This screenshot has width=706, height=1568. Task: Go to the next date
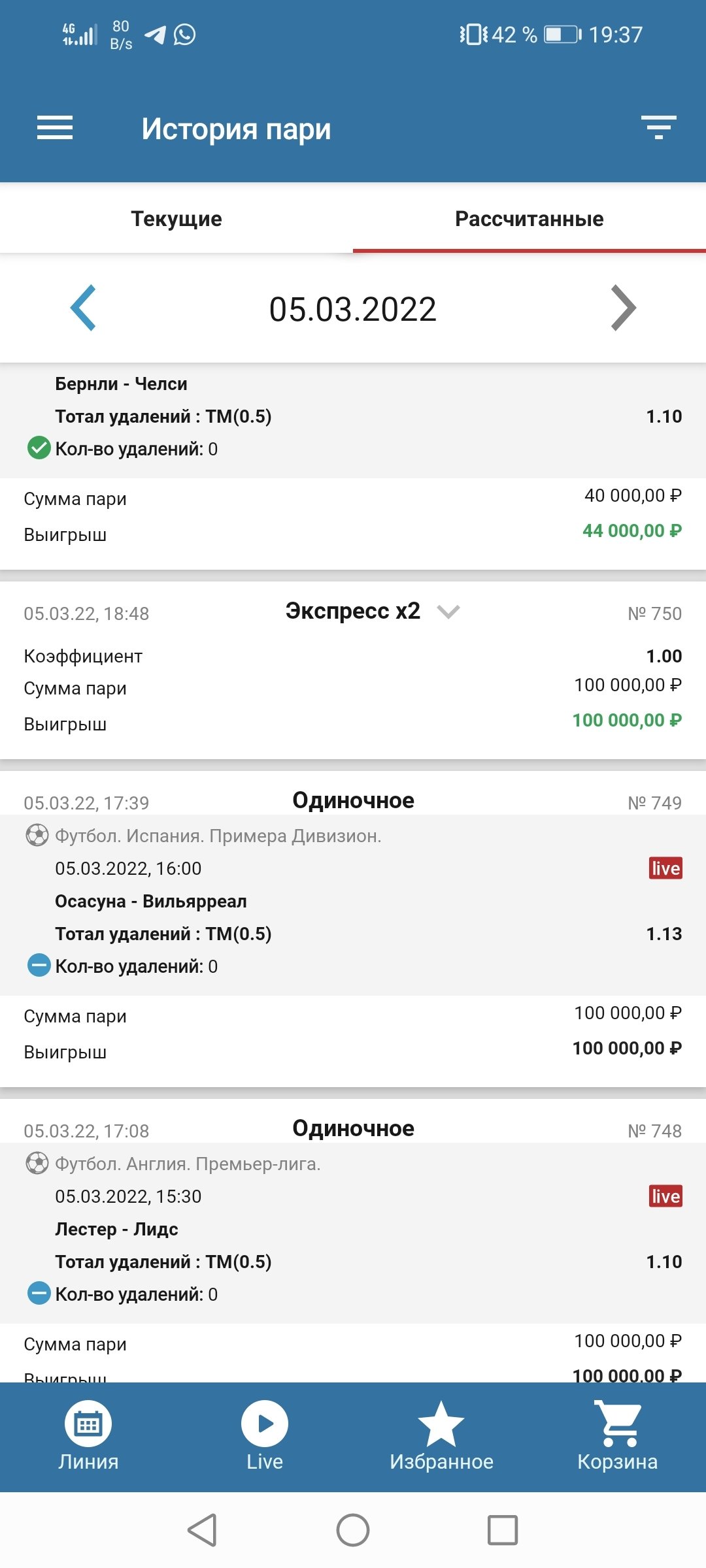(623, 308)
